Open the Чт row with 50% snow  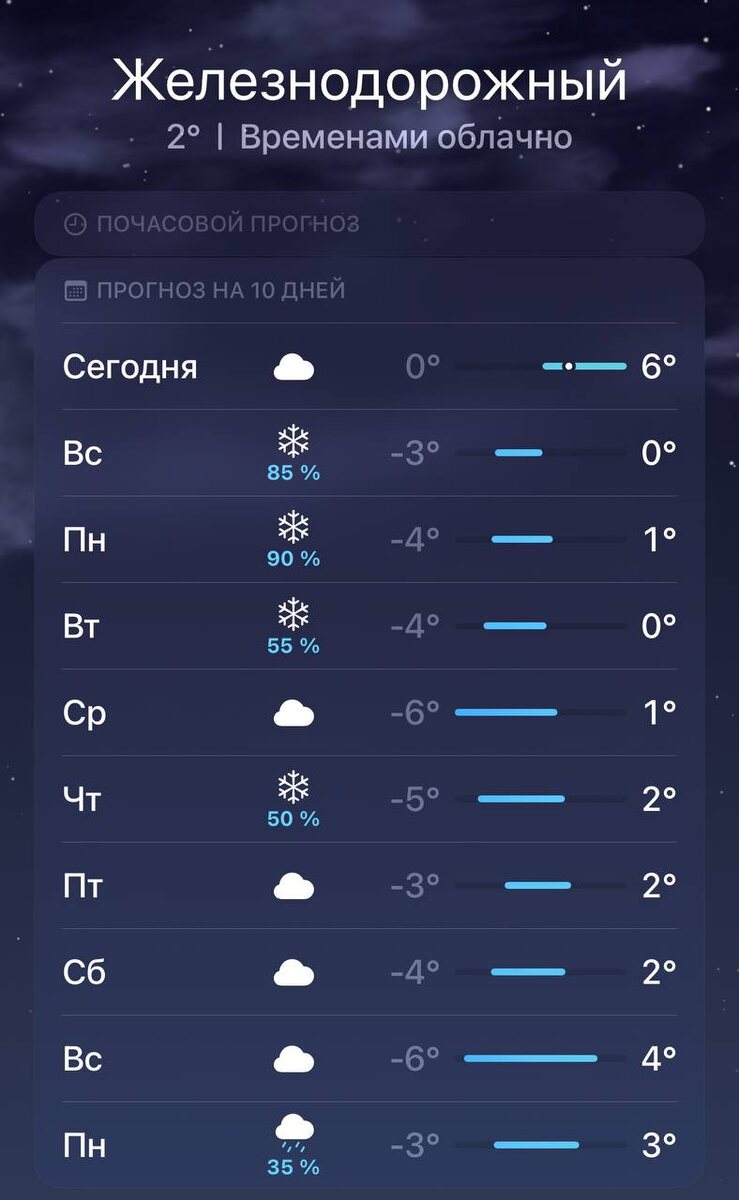pos(369,799)
